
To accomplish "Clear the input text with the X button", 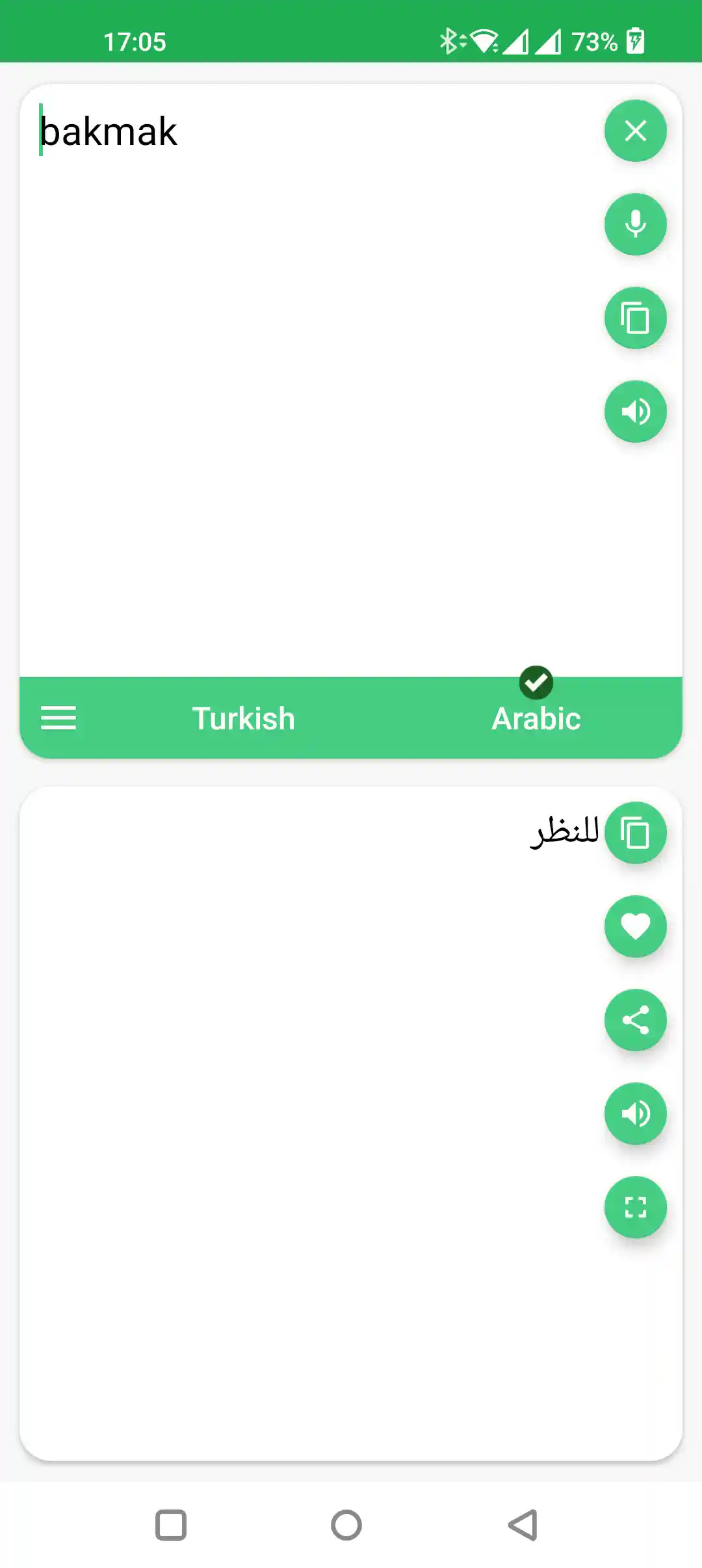I will 635,131.
